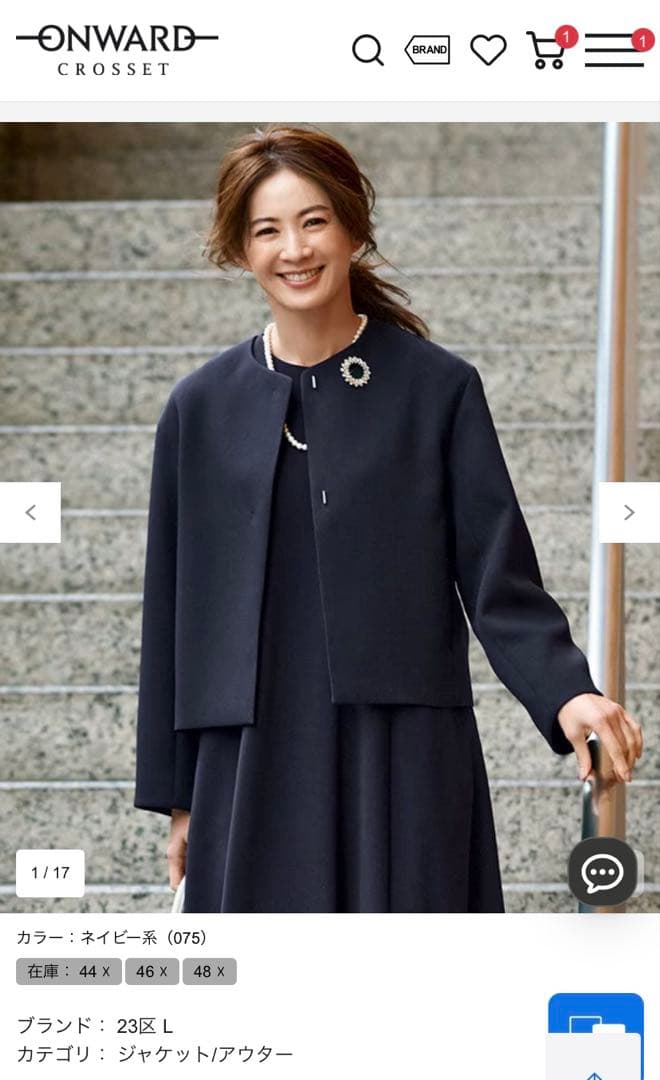Screen dimensions: 660x1080
Task: Open the shopping cart
Action: pyautogui.click(x=548, y=50)
